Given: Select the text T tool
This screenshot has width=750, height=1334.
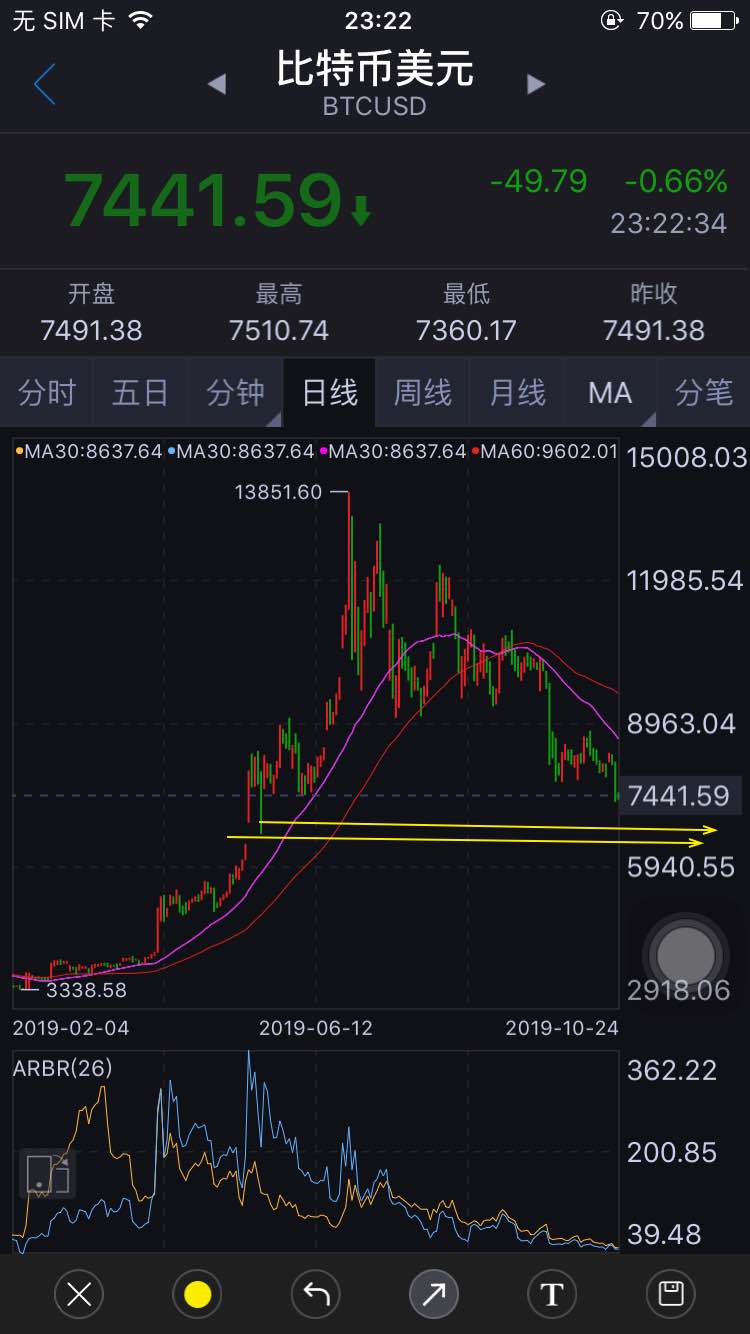Looking at the screenshot, I should click(x=552, y=1295).
